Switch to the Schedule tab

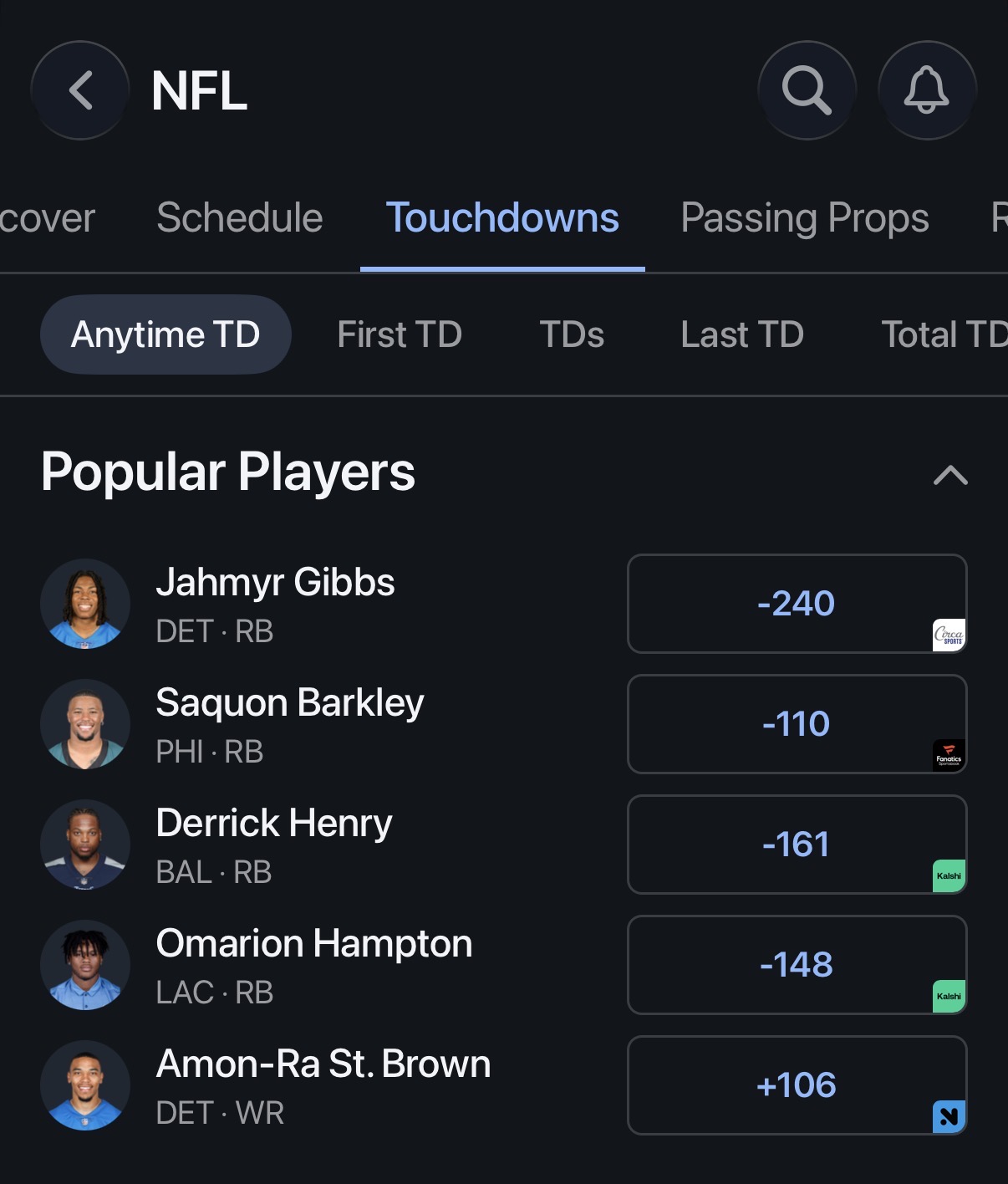239,218
